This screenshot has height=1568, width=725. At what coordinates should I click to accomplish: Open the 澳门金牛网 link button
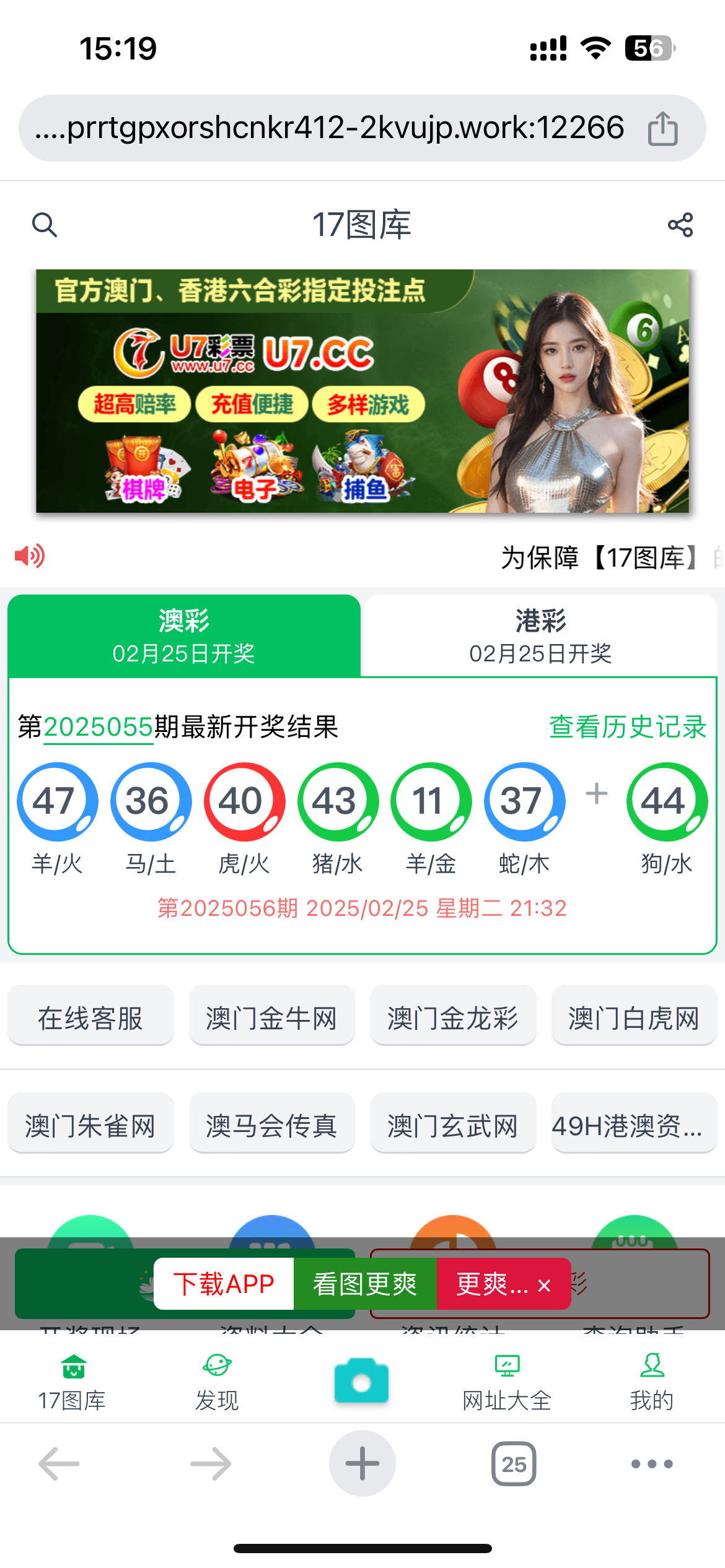click(271, 1019)
